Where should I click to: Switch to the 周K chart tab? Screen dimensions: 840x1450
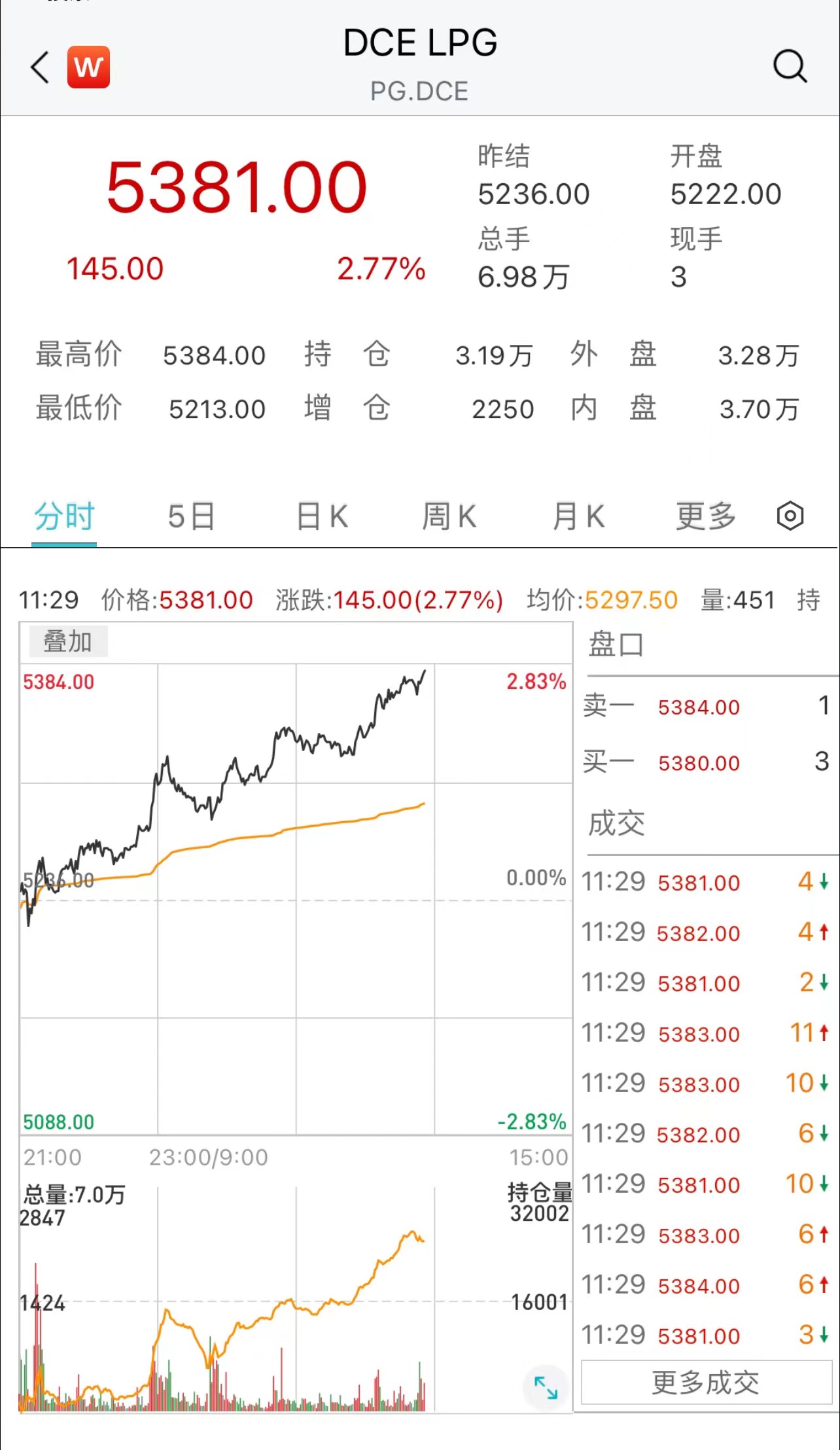tap(449, 517)
